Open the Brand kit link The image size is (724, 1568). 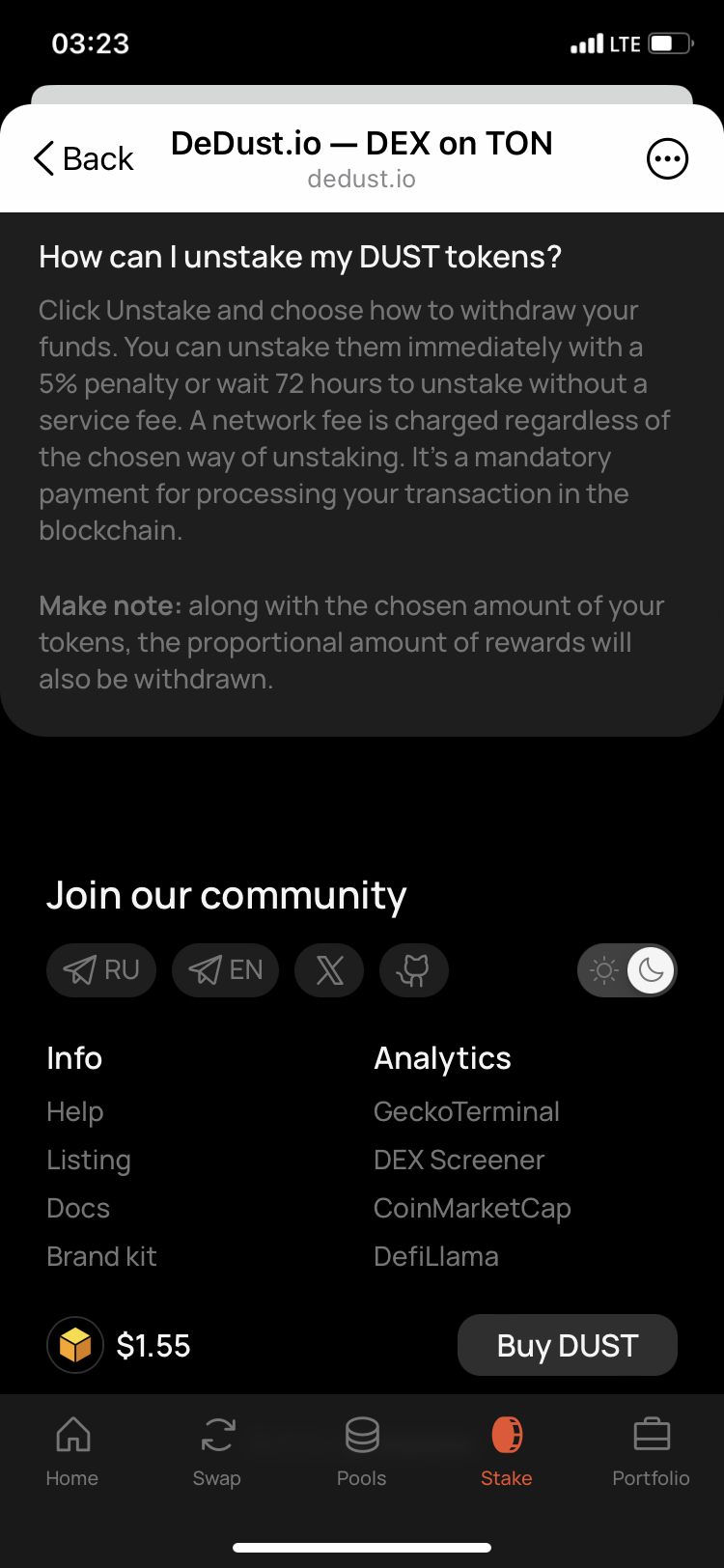(101, 1256)
